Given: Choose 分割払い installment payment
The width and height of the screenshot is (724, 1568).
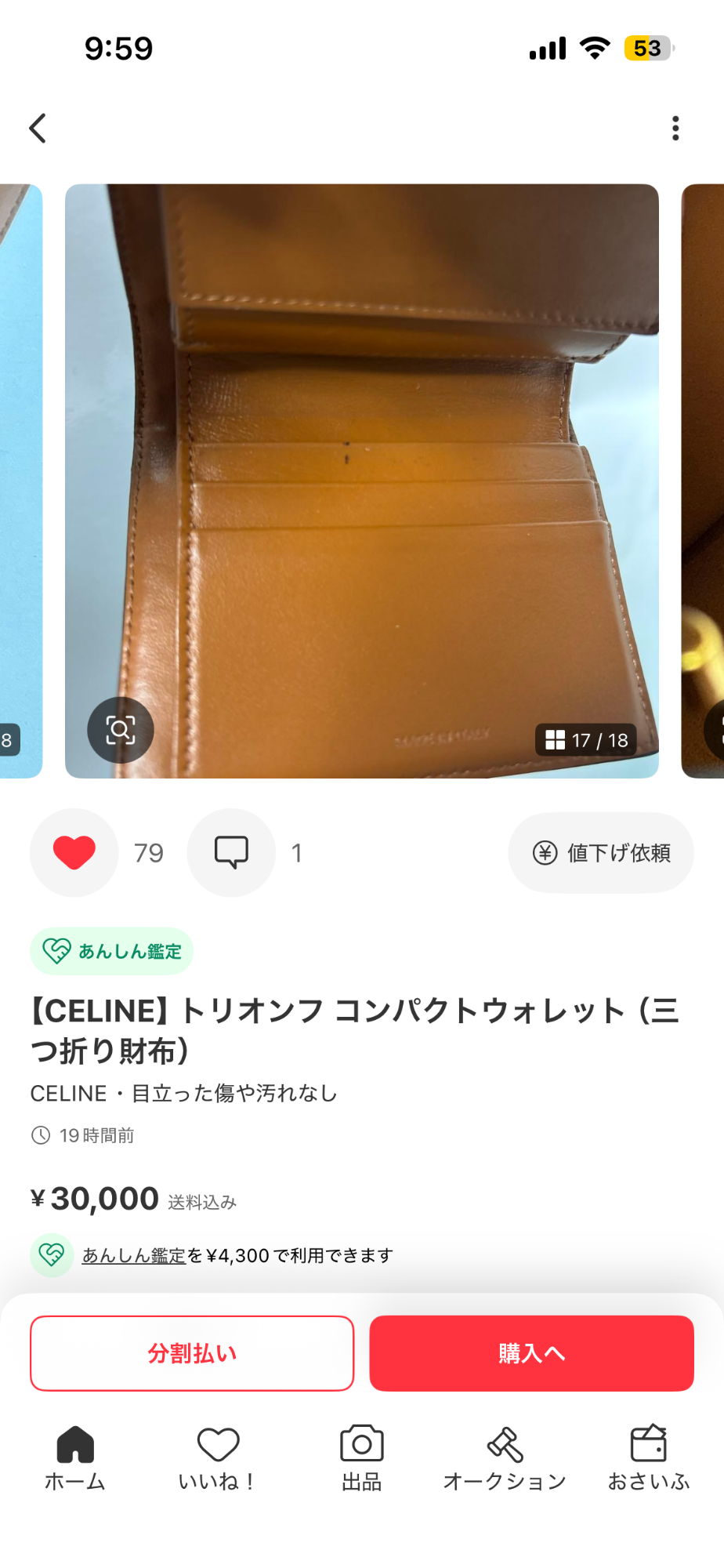Looking at the screenshot, I should pos(192,1353).
